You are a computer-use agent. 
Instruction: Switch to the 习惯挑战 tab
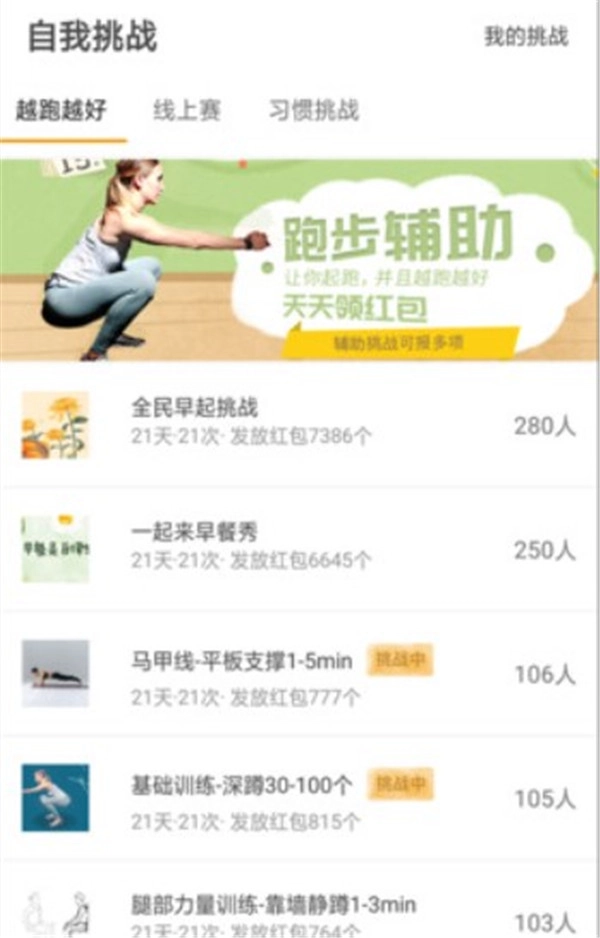313,110
